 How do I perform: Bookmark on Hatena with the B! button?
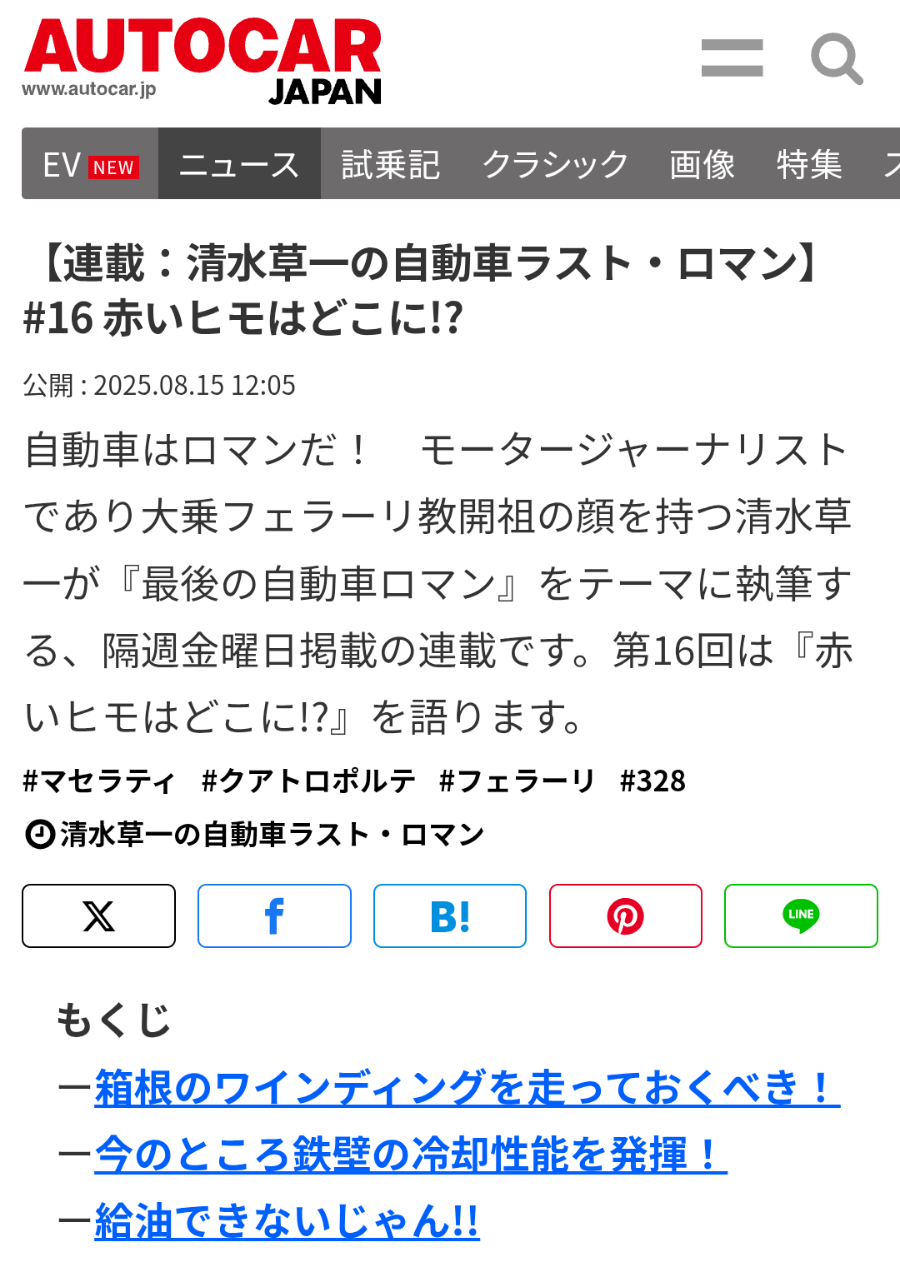tap(450, 916)
